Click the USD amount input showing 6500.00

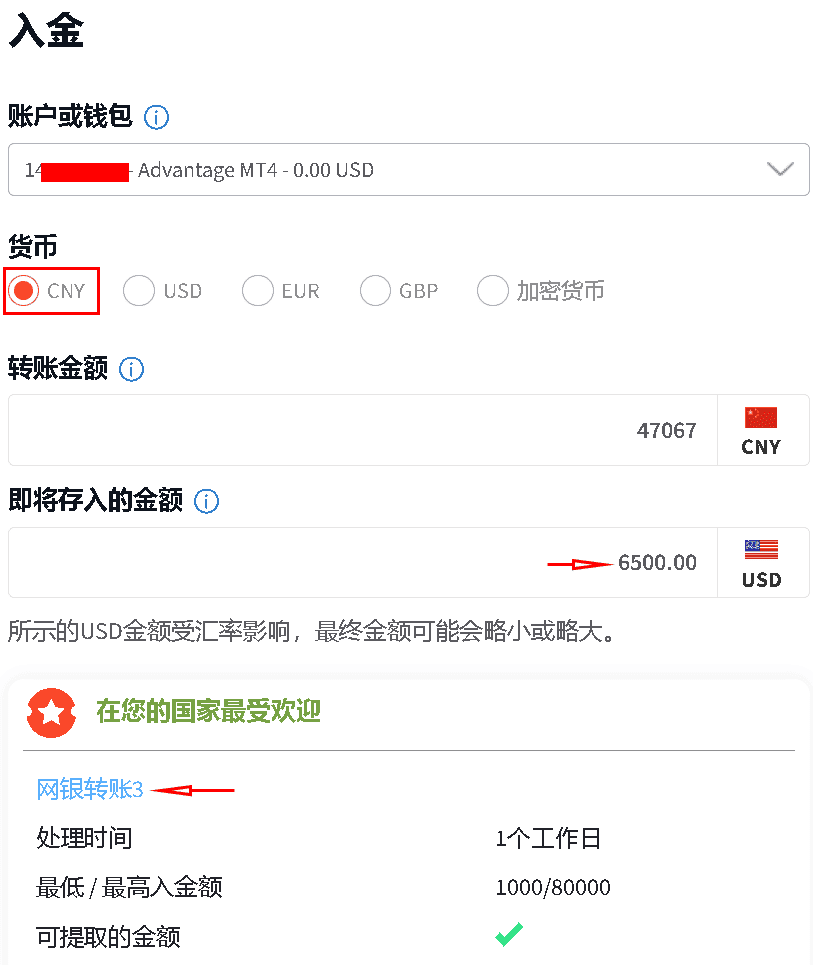(x=400, y=562)
